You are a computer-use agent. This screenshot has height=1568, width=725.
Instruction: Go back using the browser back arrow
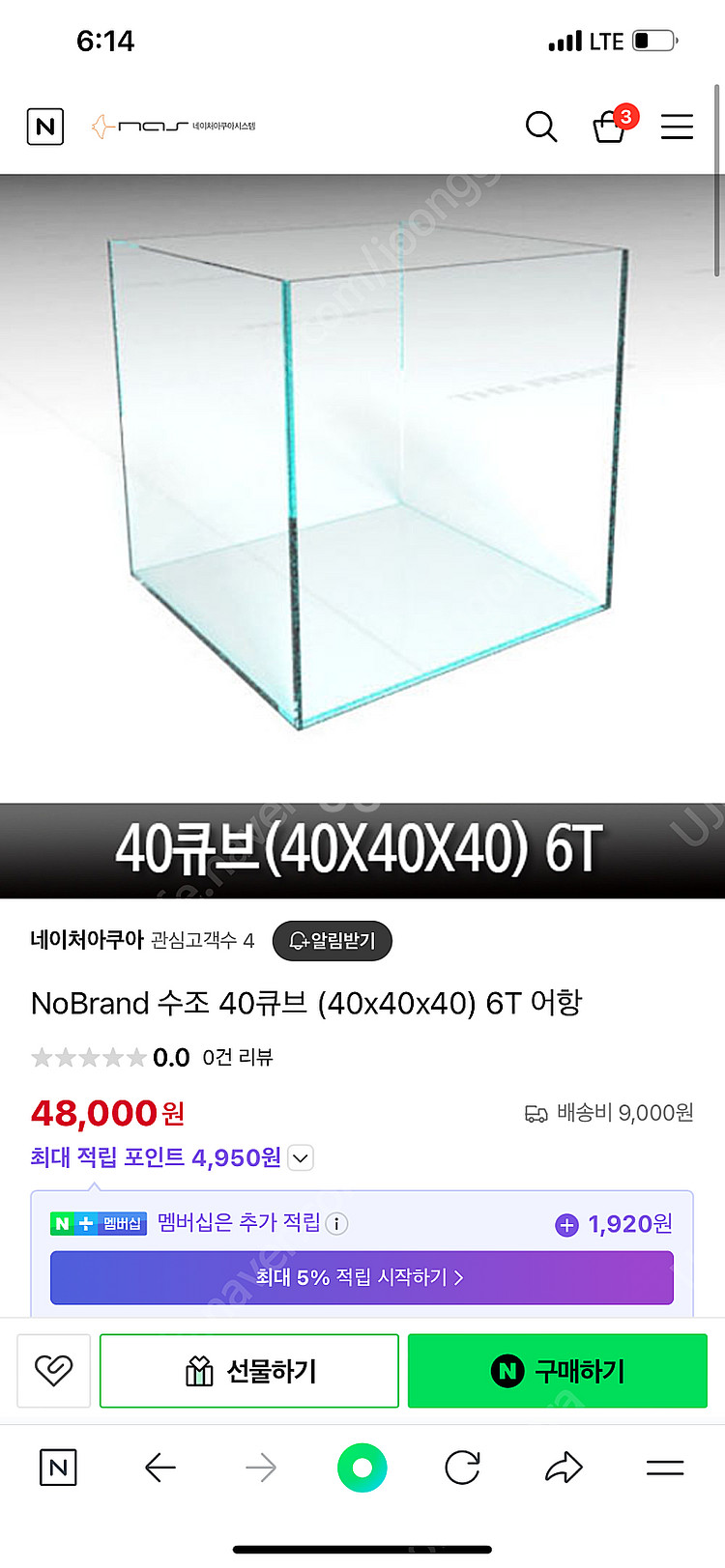(160, 1468)
